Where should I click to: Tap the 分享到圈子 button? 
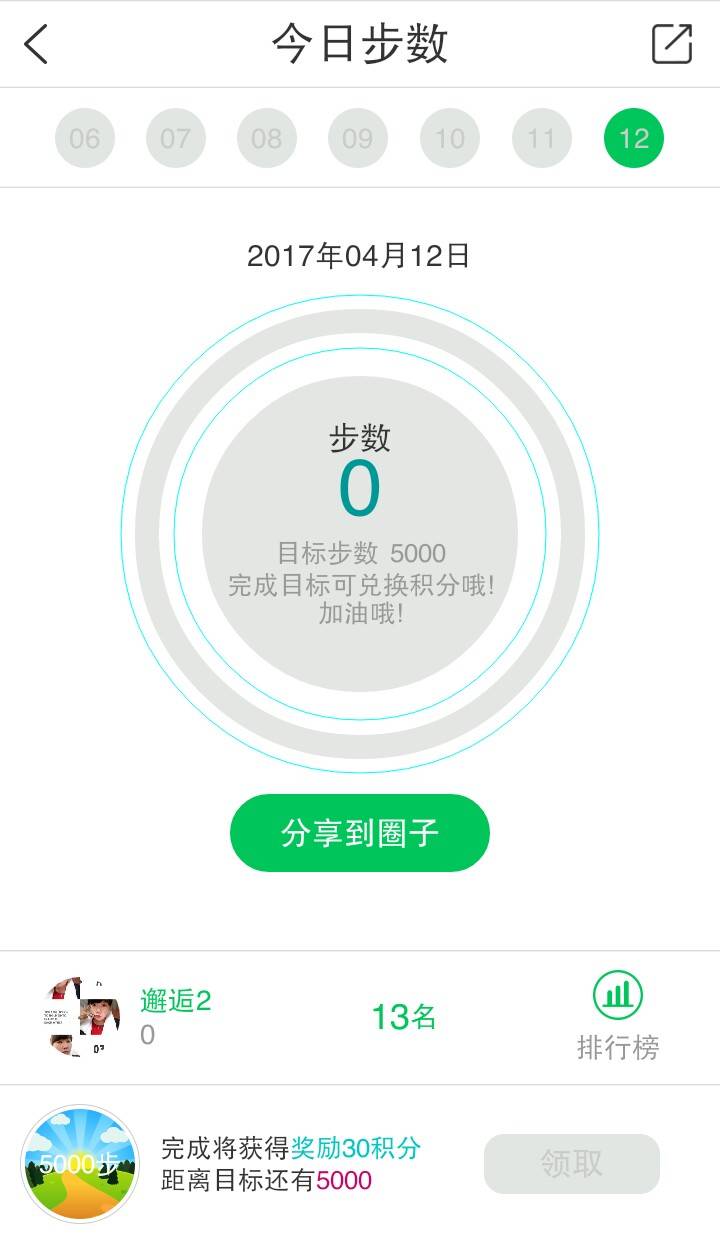pos(360,833)
